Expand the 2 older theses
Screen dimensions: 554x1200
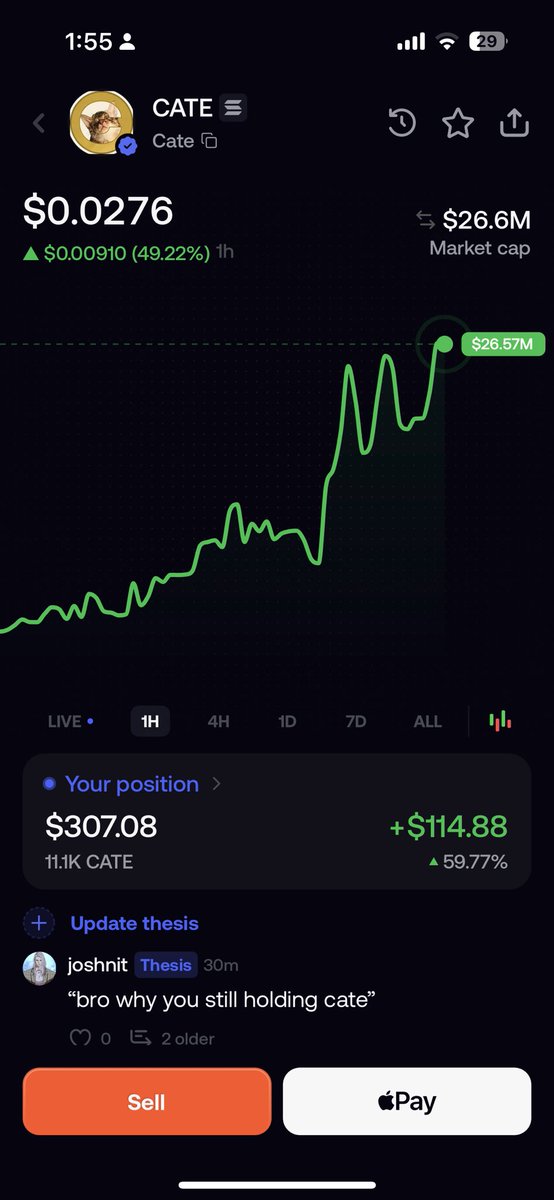tap(172, 1038)
